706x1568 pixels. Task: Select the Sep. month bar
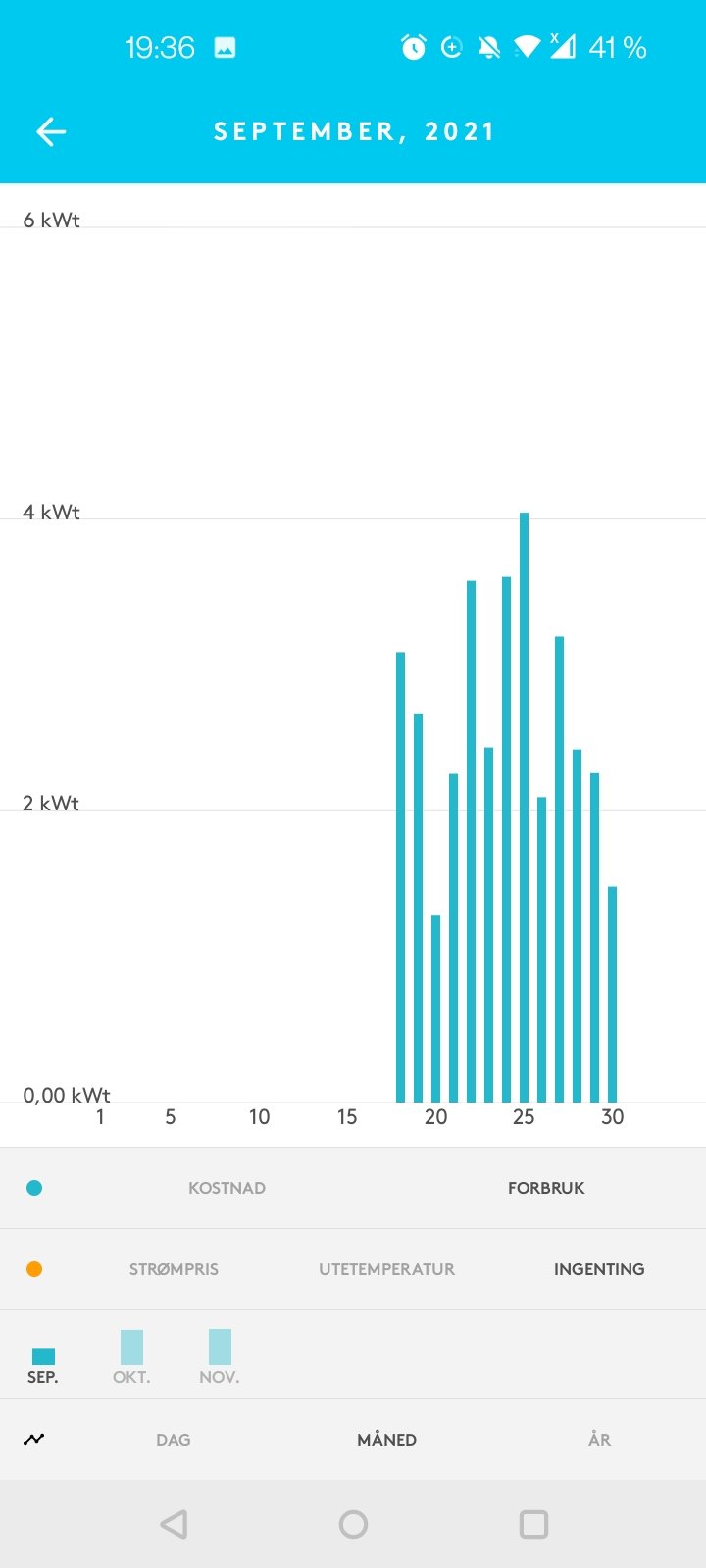click(43, 1362)
